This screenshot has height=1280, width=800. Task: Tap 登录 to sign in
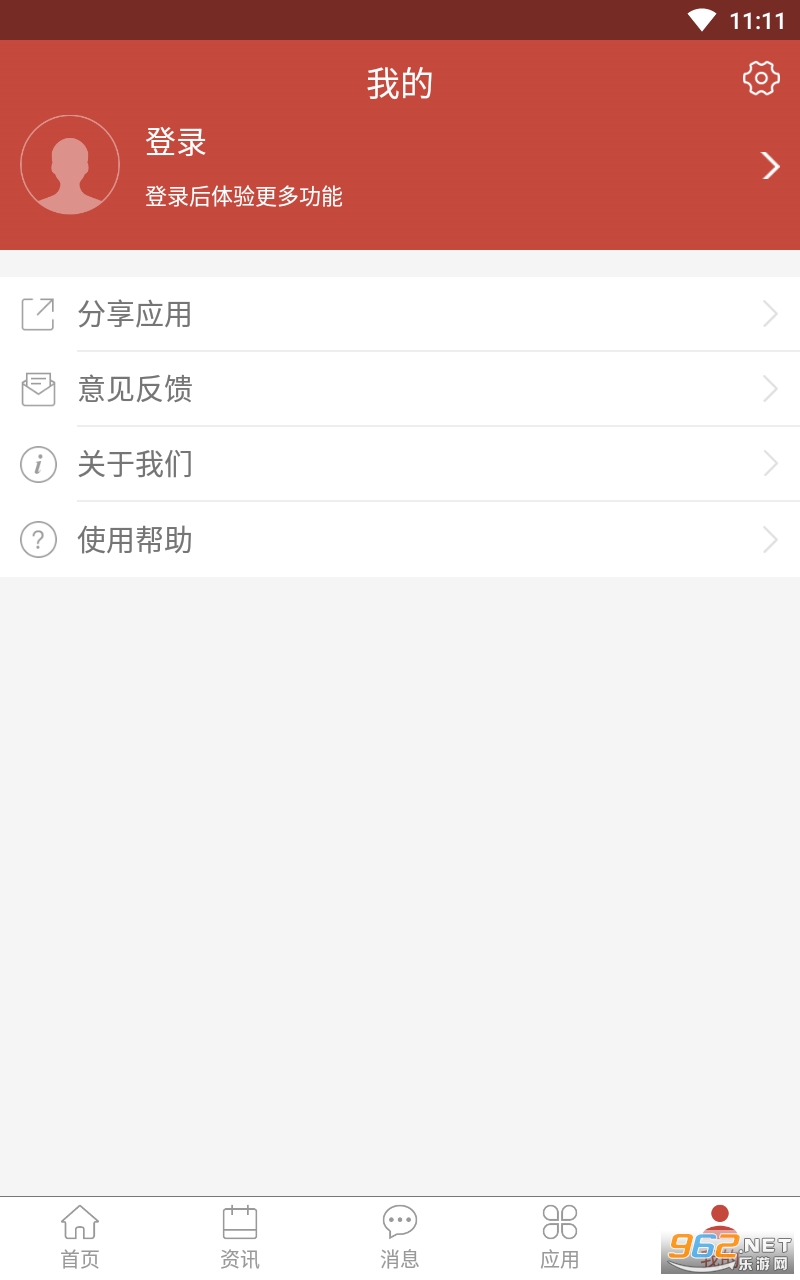pyautogui.click(x=176, y=142)
